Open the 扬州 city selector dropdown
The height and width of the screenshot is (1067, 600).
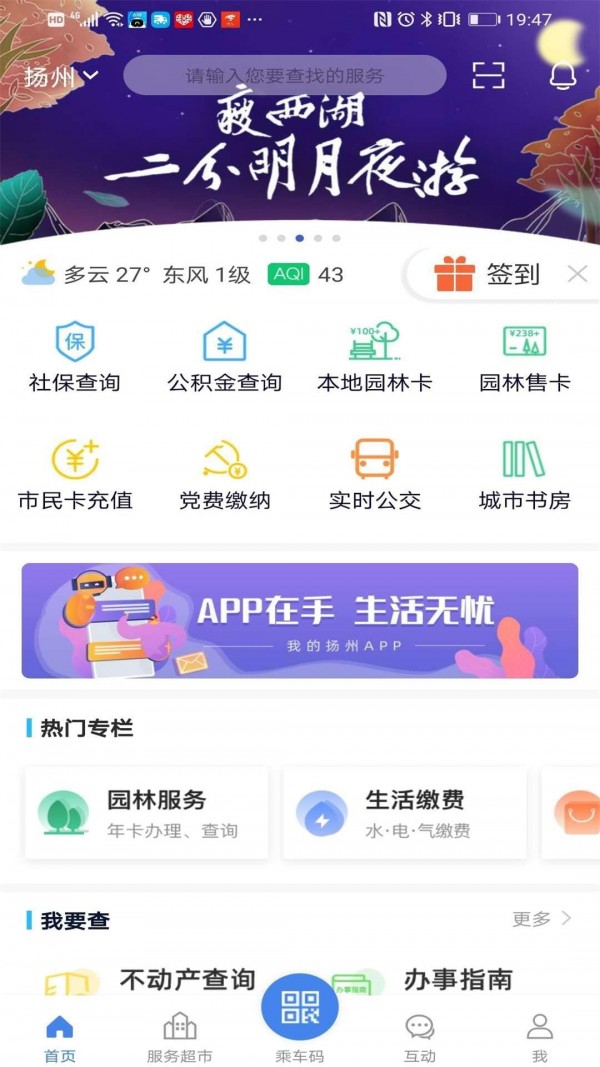pos(61,76)
